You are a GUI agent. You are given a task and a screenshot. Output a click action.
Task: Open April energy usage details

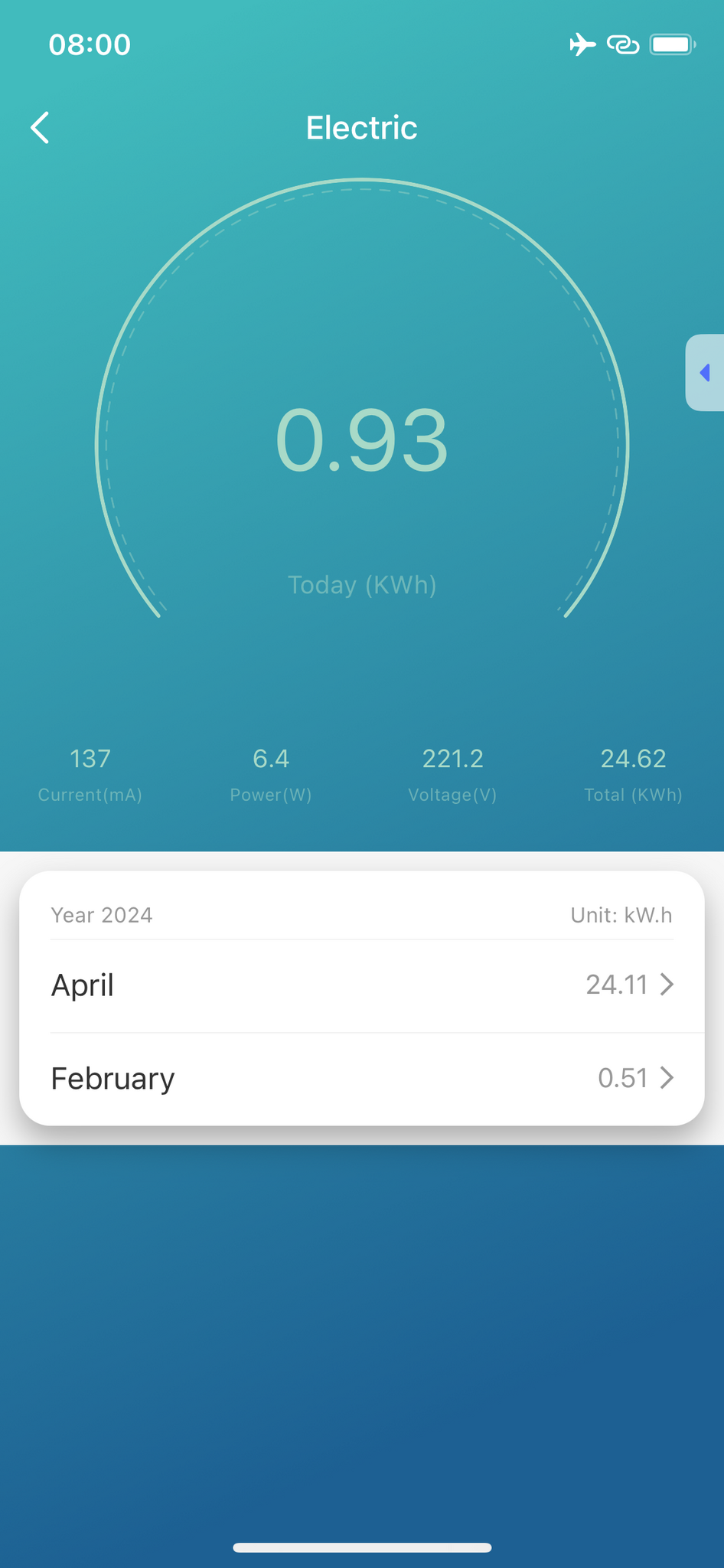[361, 985]
